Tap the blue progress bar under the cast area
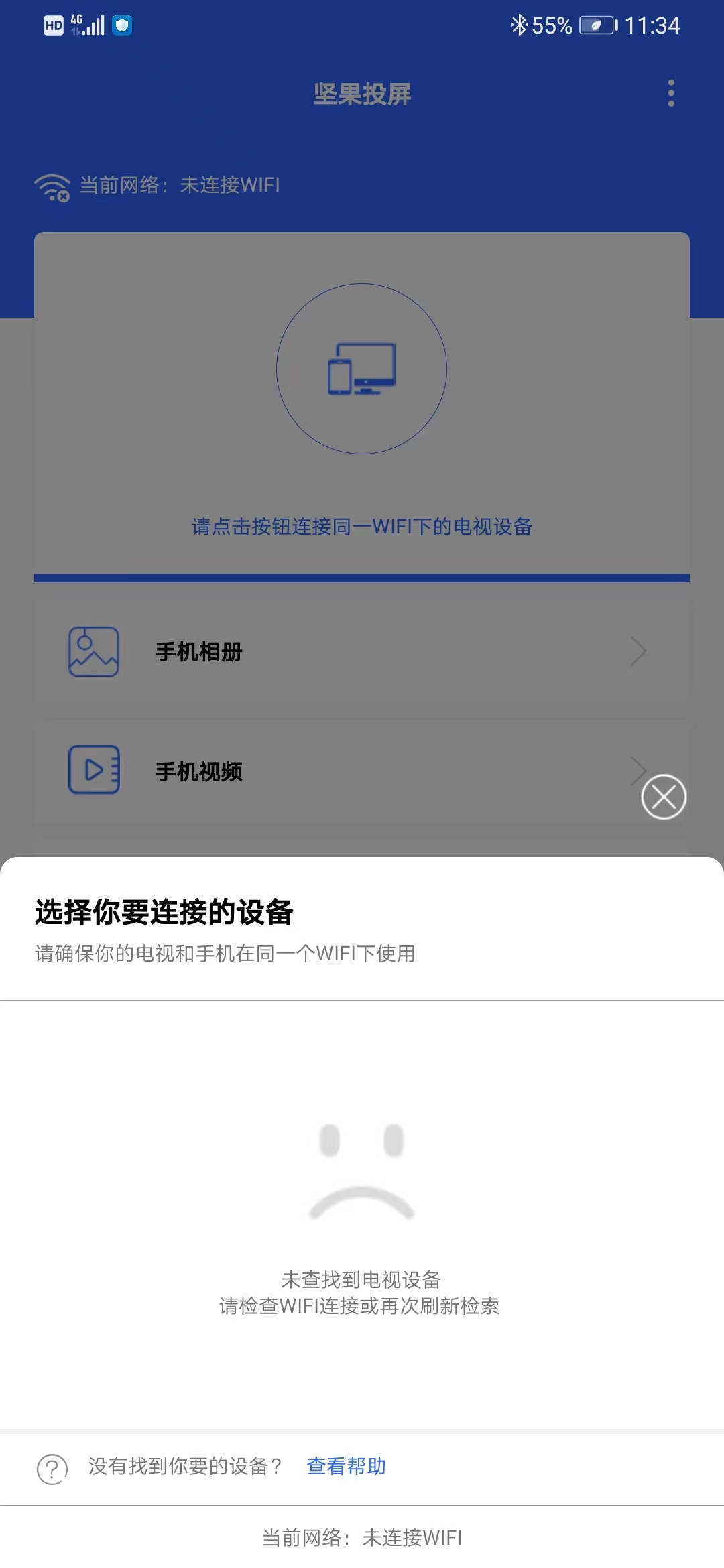The width and height of the screenshot is (724, 1568). [x=361, y=577]
